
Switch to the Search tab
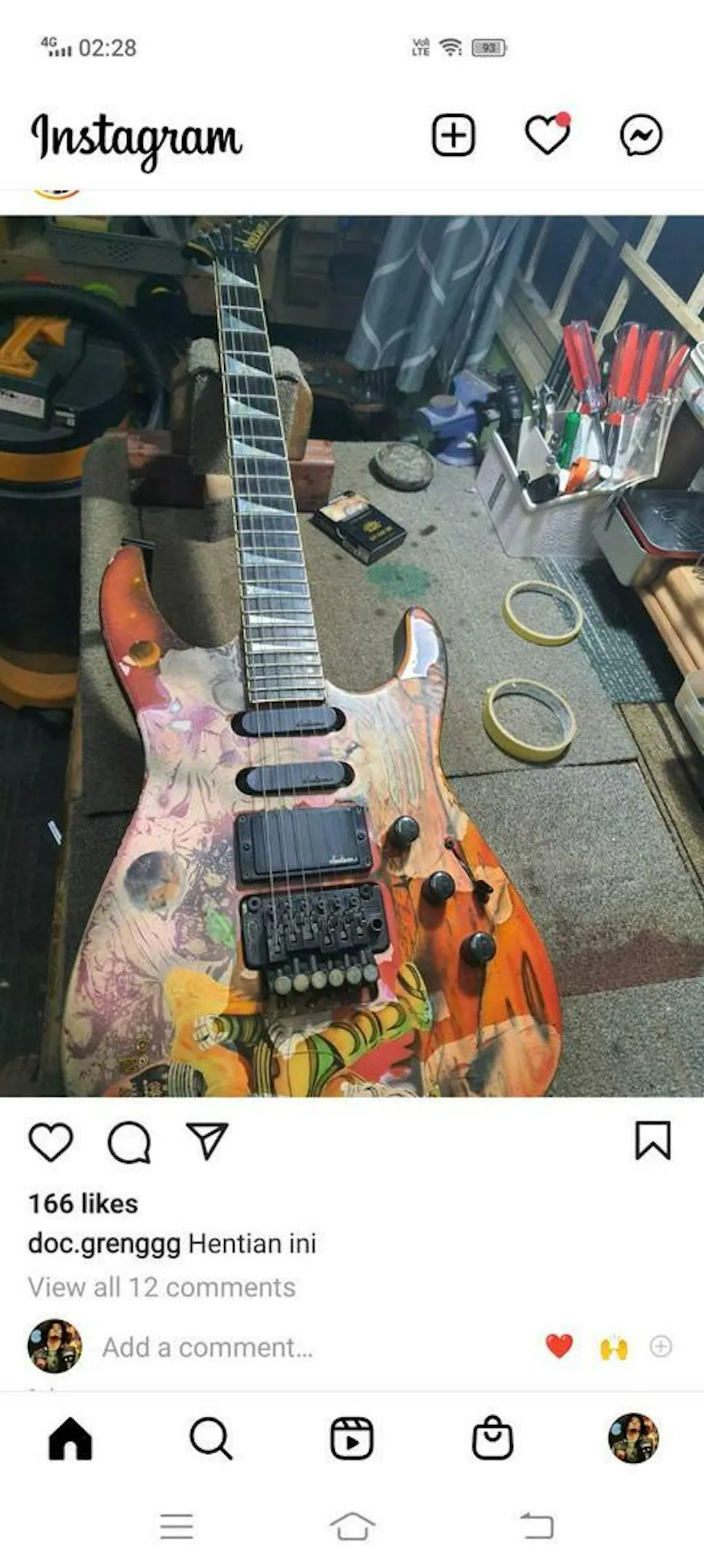coord(210,1438)
